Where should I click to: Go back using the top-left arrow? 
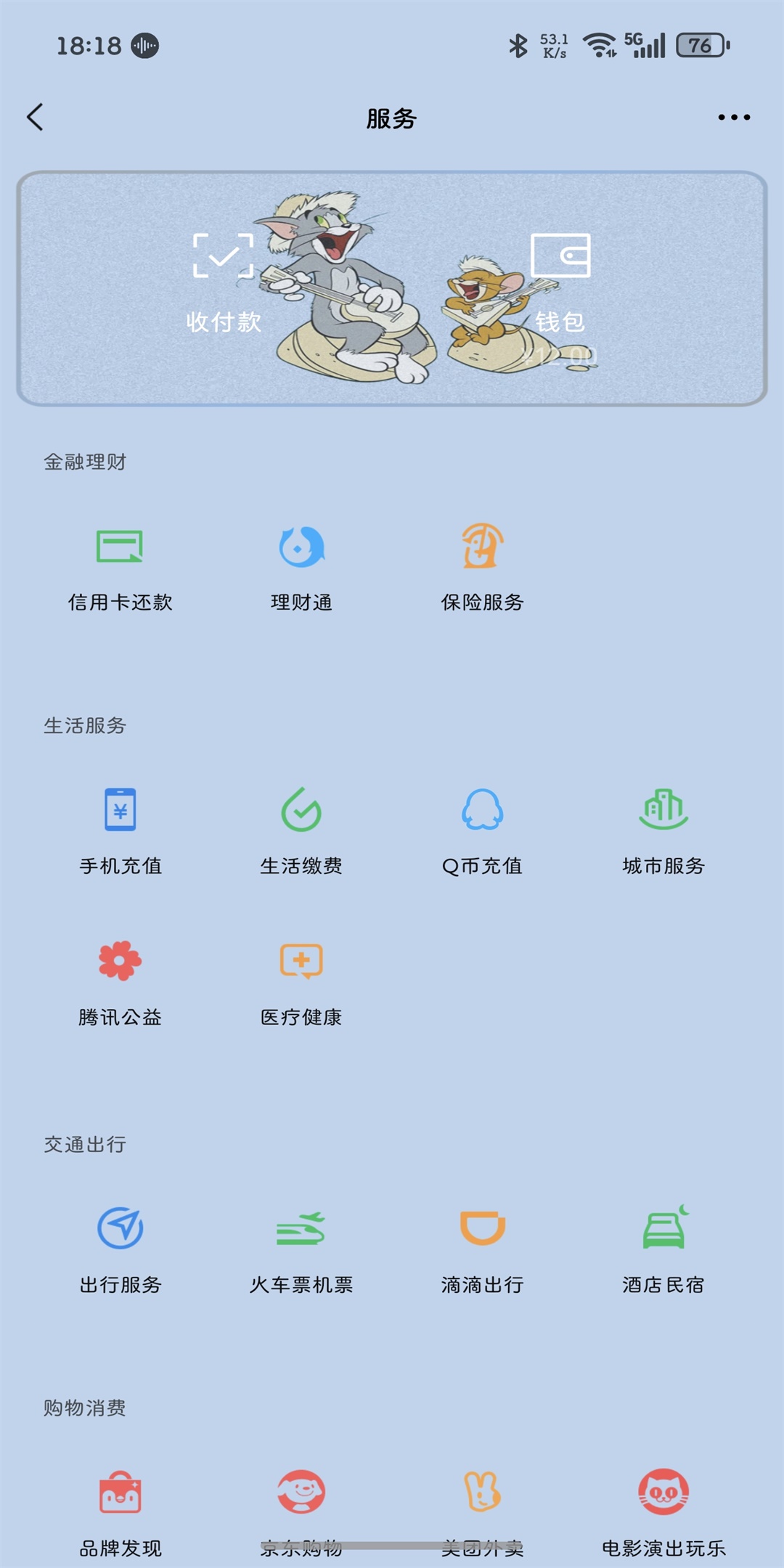click(x=35, y=117)
